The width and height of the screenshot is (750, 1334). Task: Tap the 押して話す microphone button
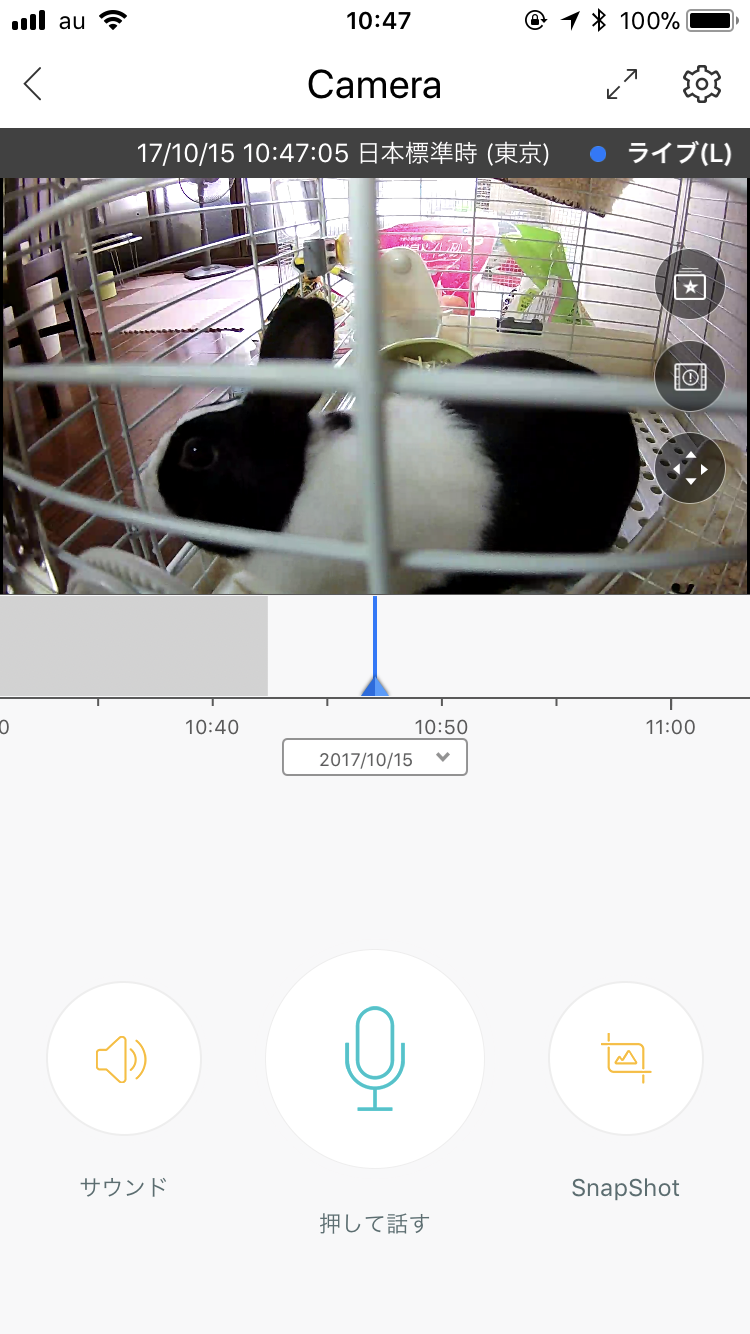[375, 1059]
